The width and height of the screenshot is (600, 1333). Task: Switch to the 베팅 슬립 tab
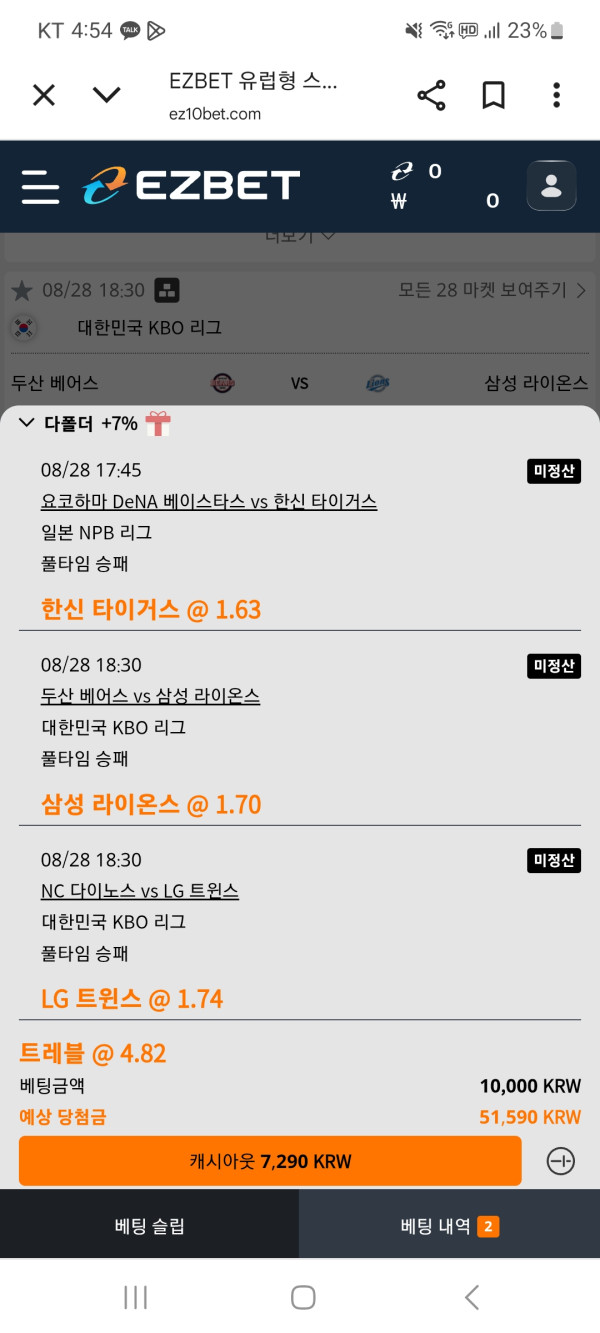click(149, 1226)
